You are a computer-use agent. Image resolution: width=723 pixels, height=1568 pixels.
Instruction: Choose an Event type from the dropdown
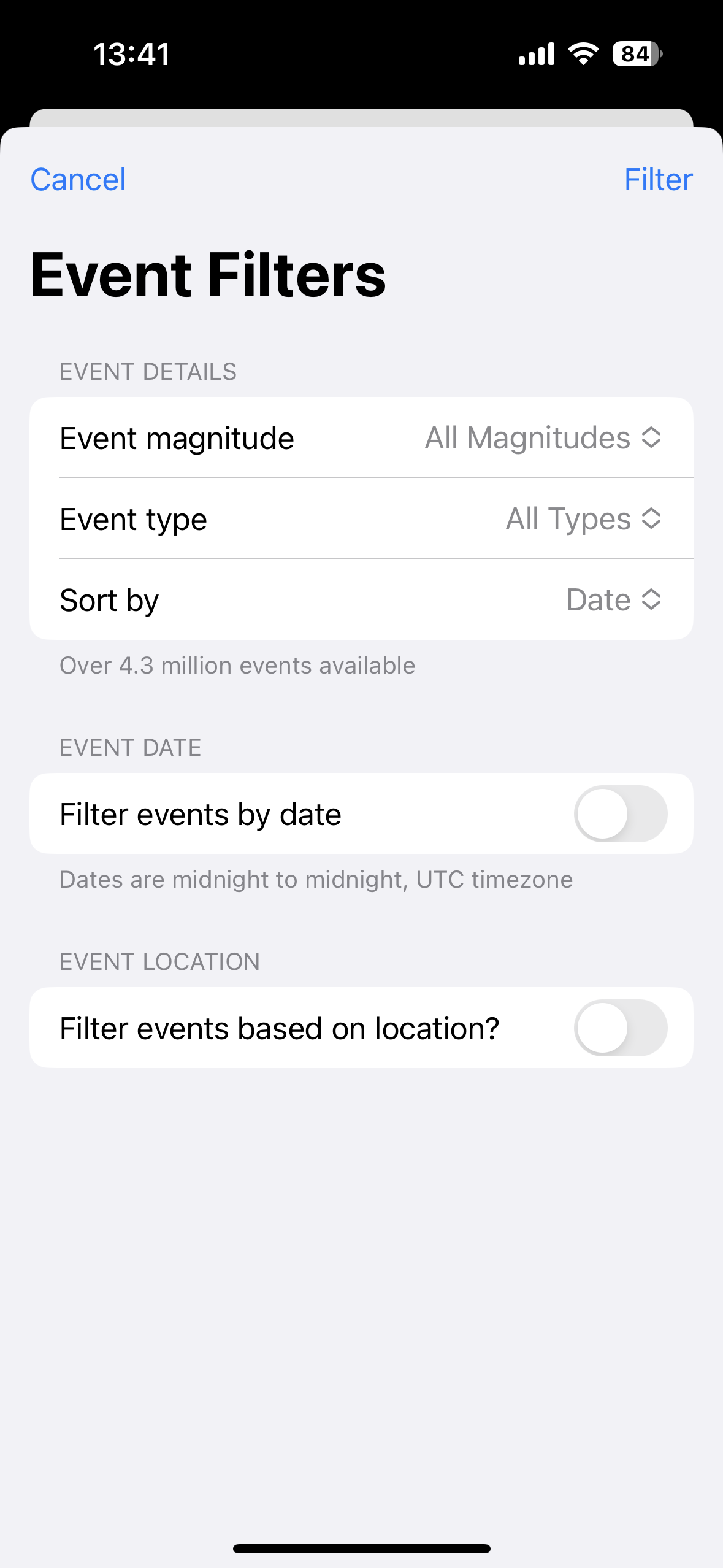583,519
